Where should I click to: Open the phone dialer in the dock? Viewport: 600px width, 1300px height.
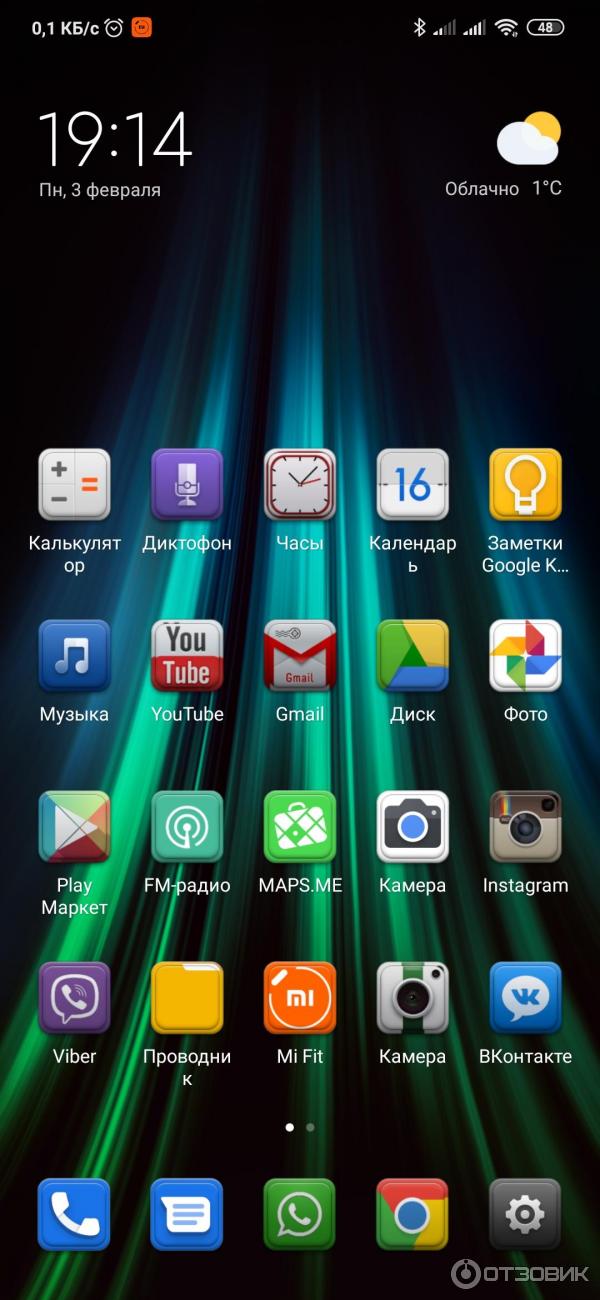pyautogui.click(x=74, y=1214)
